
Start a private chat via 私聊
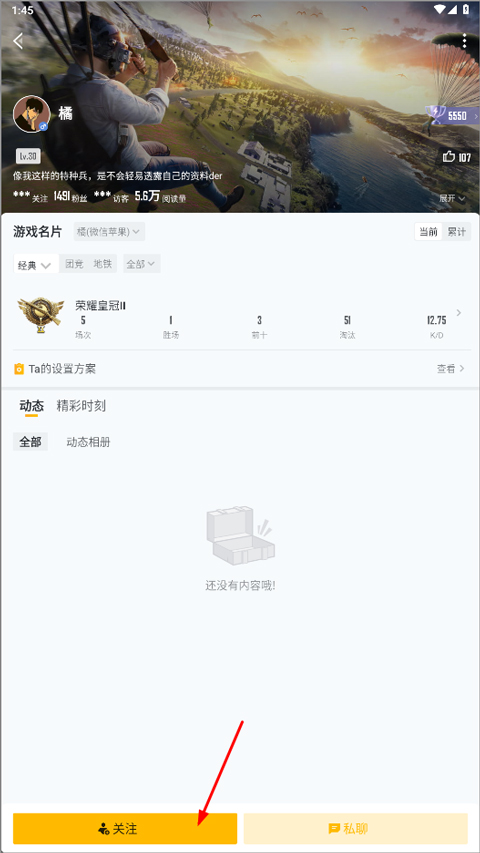(x=356, y=829)
